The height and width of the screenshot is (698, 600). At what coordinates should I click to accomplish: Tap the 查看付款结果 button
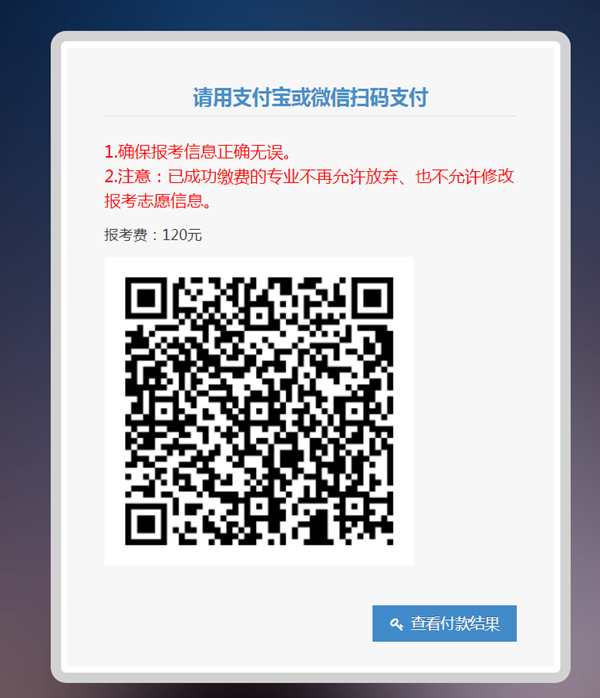(x=444, y=623)
